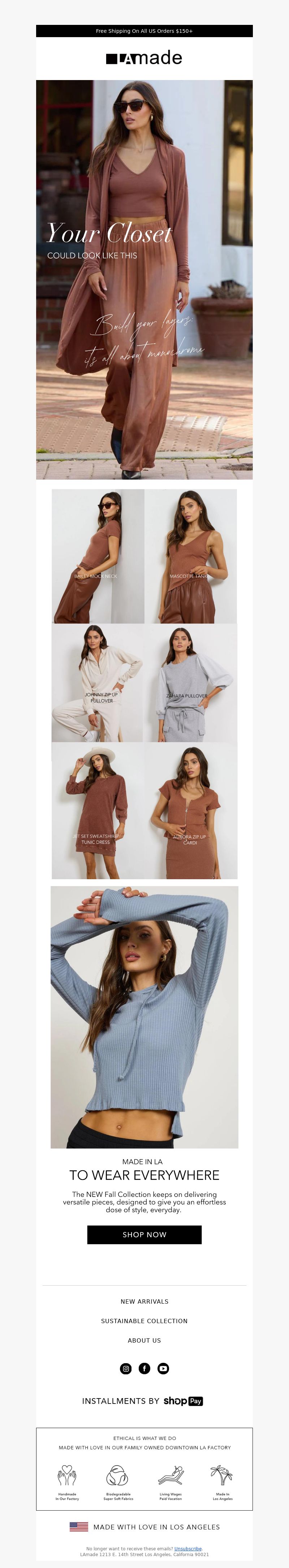This screenshot has height=1568, width=289.
Task: View the Aurora Zip Up Cardi
Action: [191, 811]
